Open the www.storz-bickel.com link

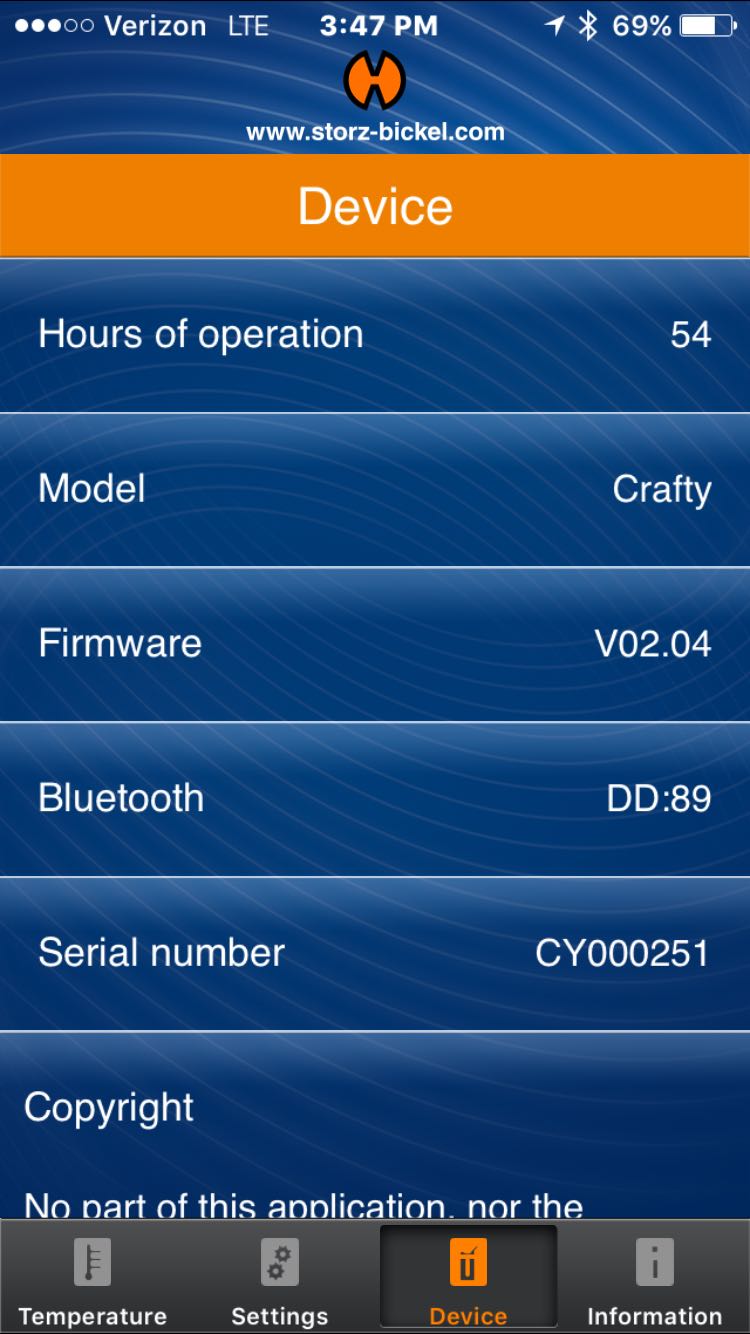click(375, 132)
